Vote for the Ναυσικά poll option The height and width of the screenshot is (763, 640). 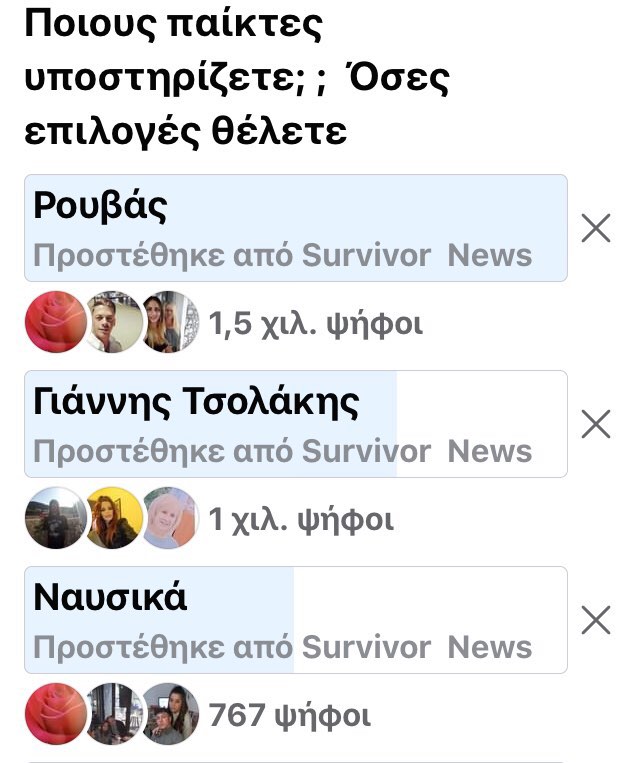pyautogui.click(x=296, y=620)
